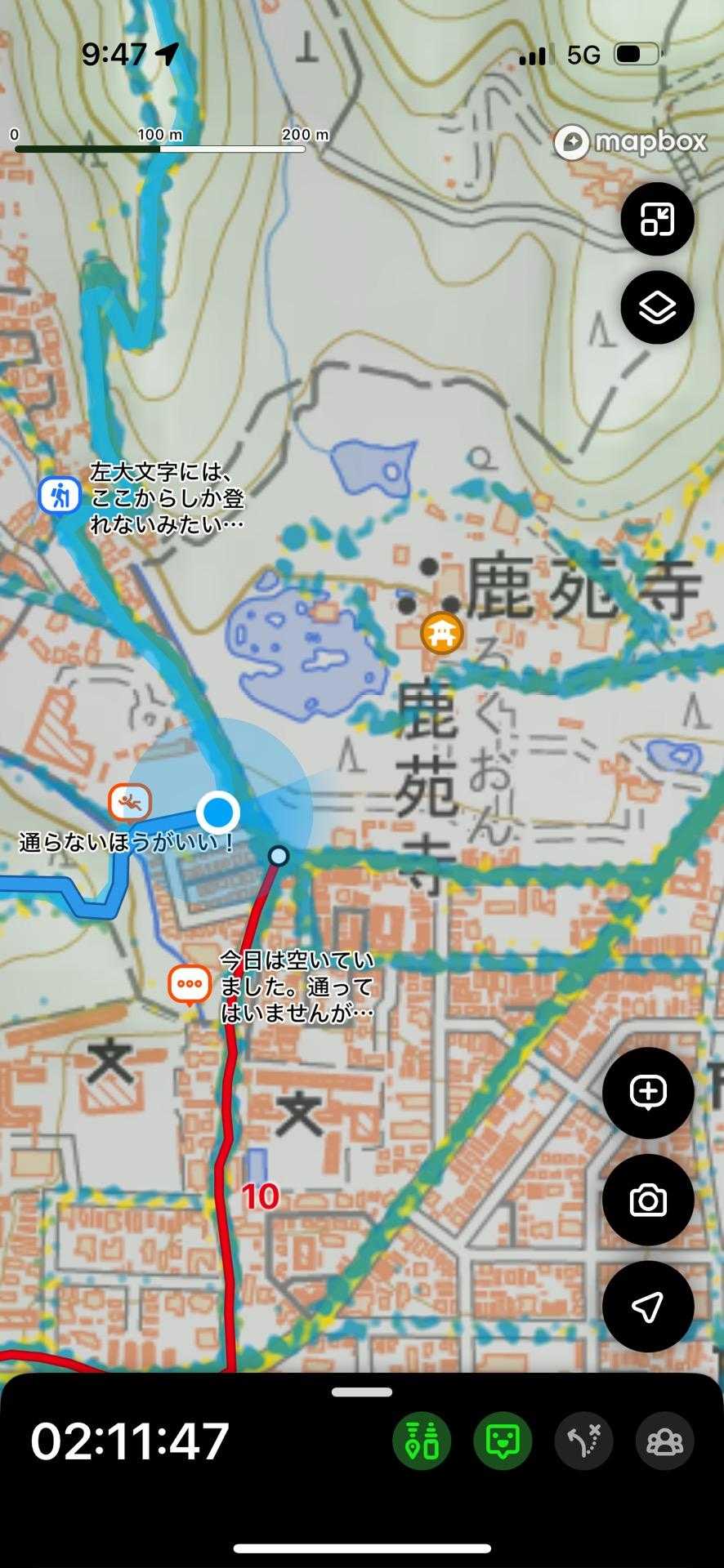Tap the 鹿苑寺 temple marker

point(442,633)
